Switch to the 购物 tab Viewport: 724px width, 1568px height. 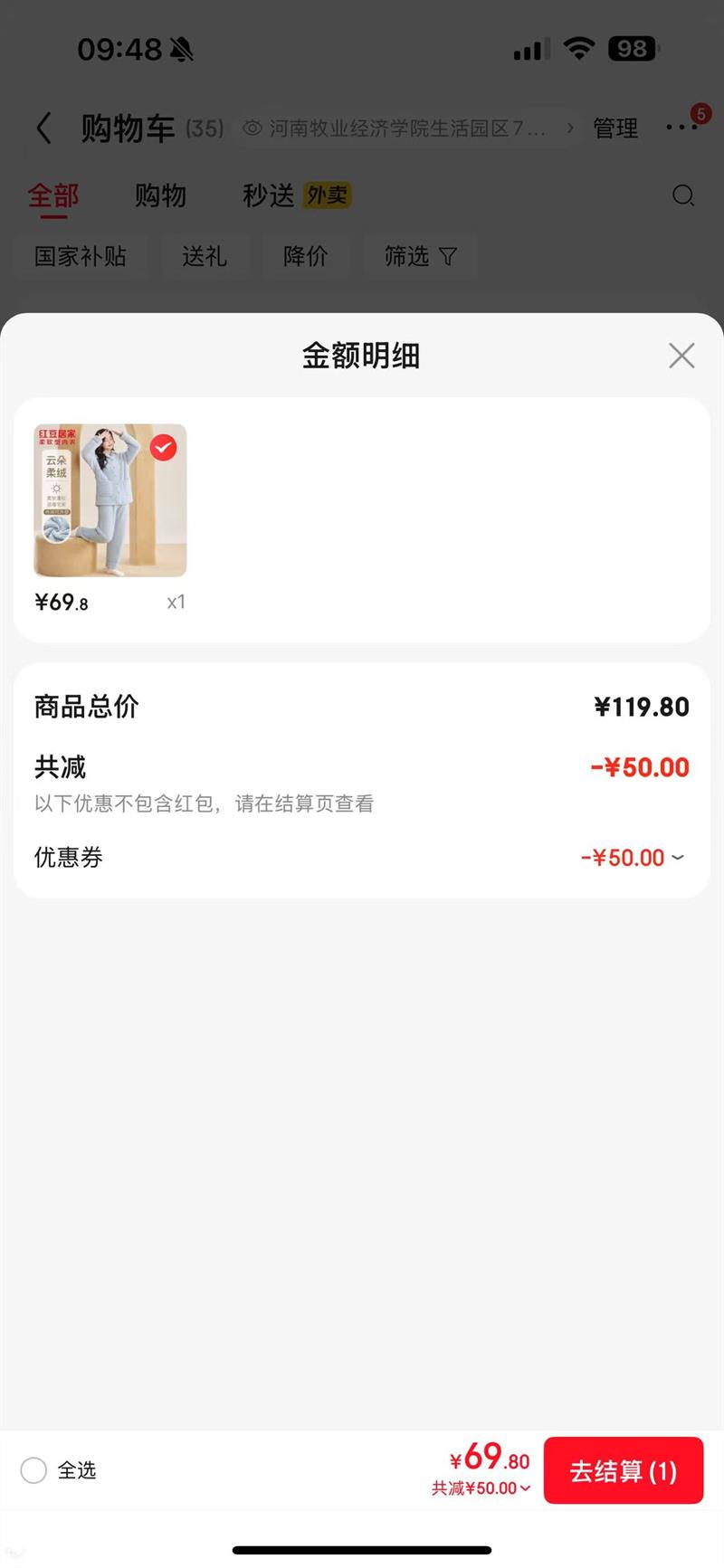pyautogui.click(x=160, y=195)
